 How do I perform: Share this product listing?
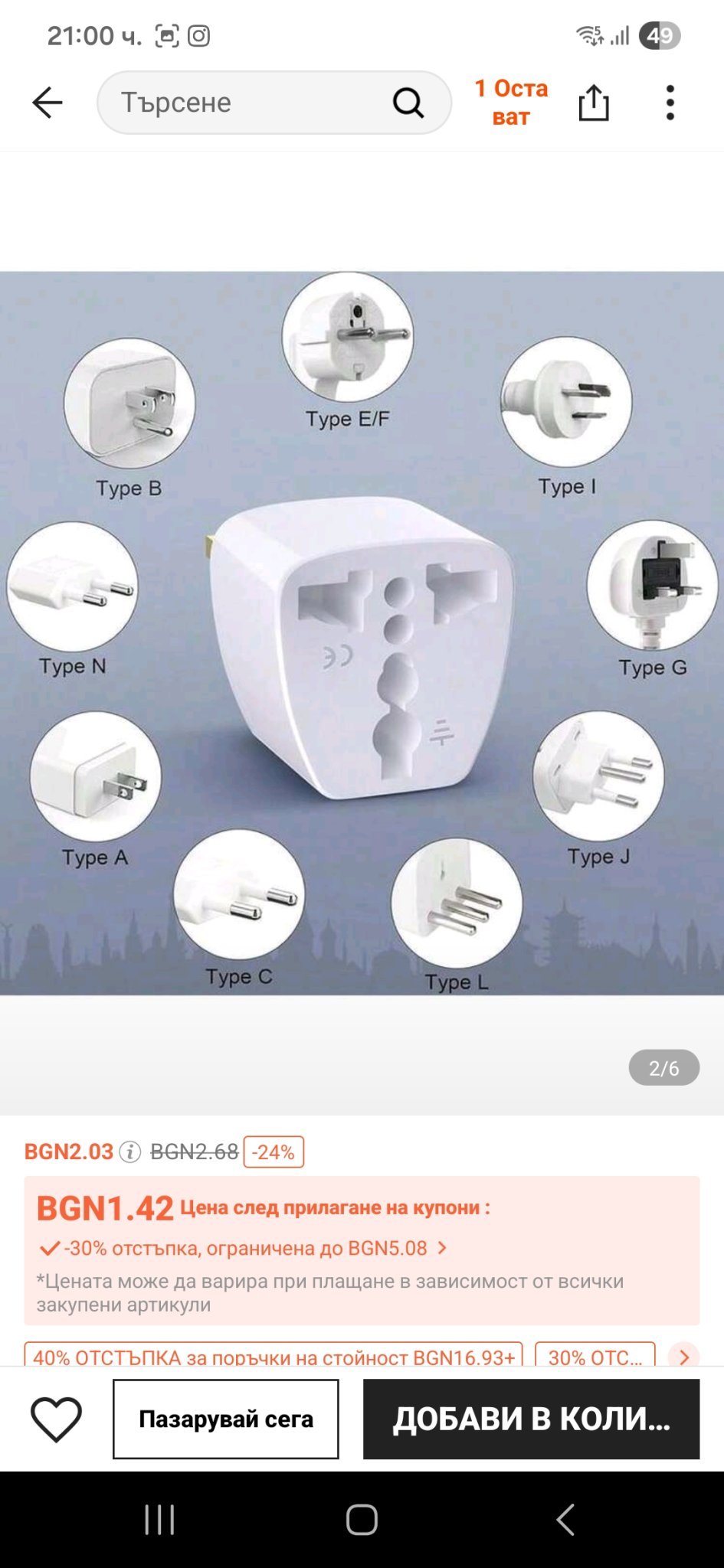coord(594,103)
